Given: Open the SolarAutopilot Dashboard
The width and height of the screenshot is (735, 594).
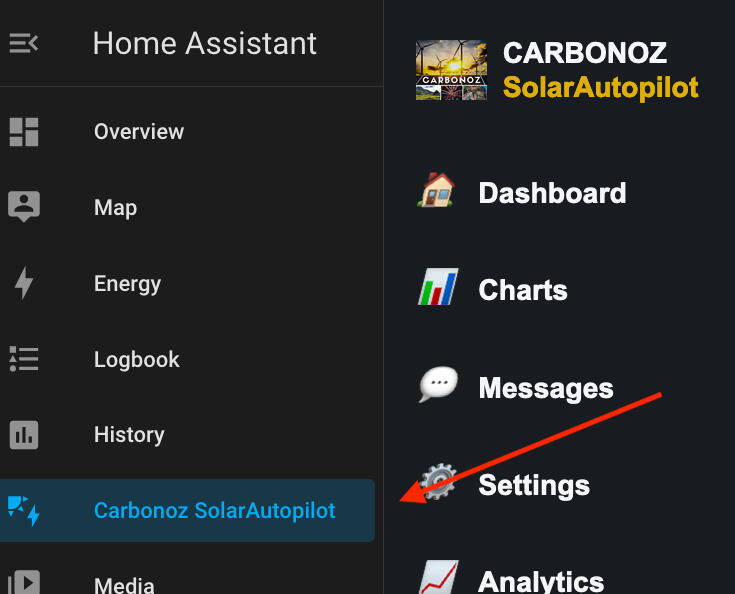Looking at the screenshot, I should pyautogui.click(x=552, y=193).
